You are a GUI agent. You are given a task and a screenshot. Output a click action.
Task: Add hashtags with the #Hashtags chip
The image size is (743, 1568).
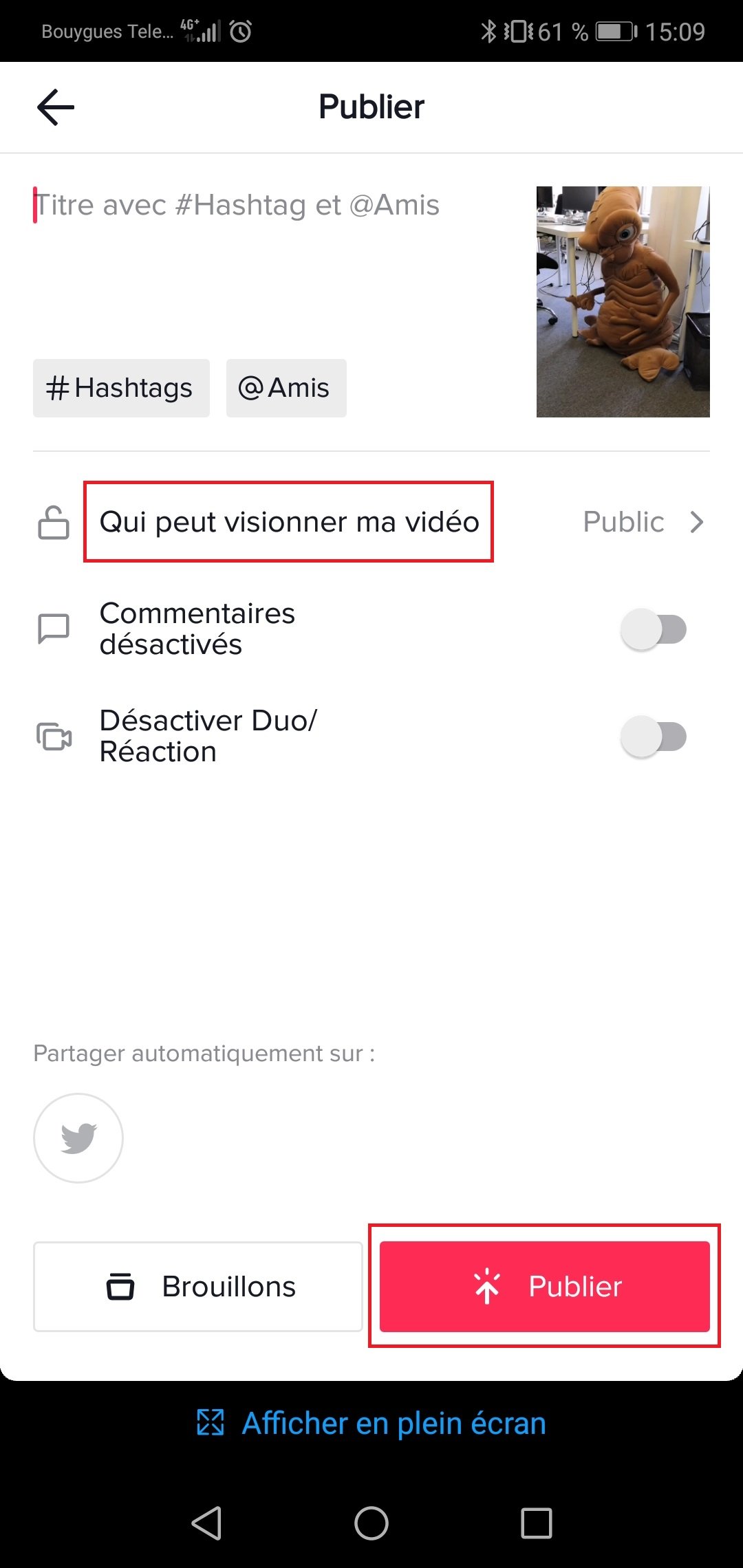click(121, 388)
